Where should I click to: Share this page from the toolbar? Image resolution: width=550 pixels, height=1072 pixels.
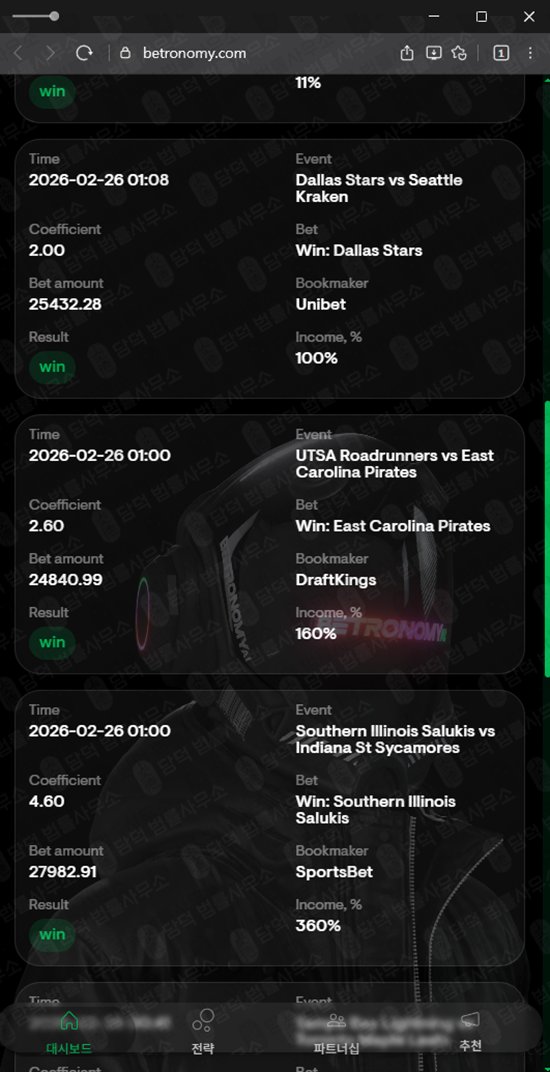[x=407, y=53]
